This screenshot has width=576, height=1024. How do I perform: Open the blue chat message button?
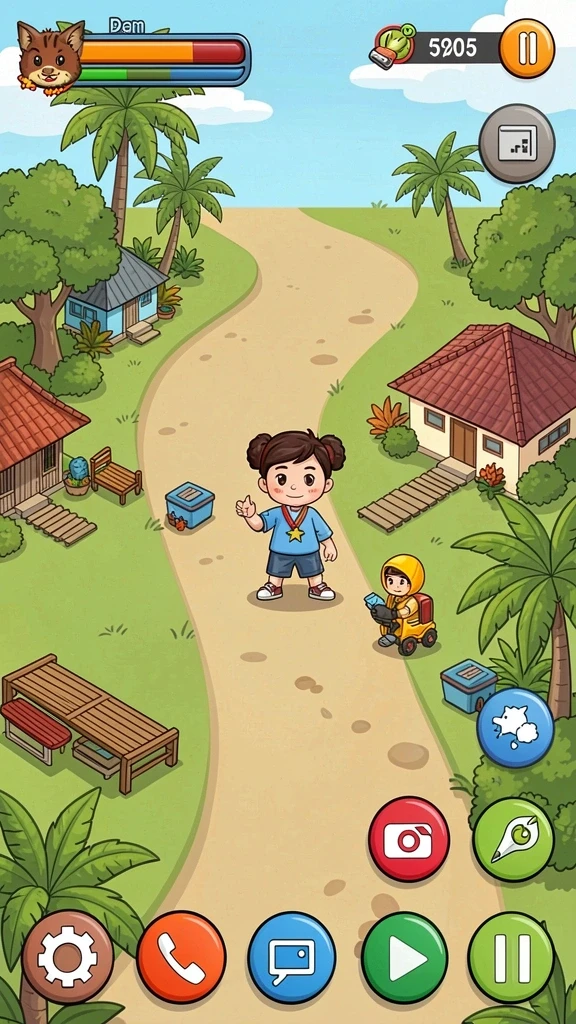[x=292, y=957]
